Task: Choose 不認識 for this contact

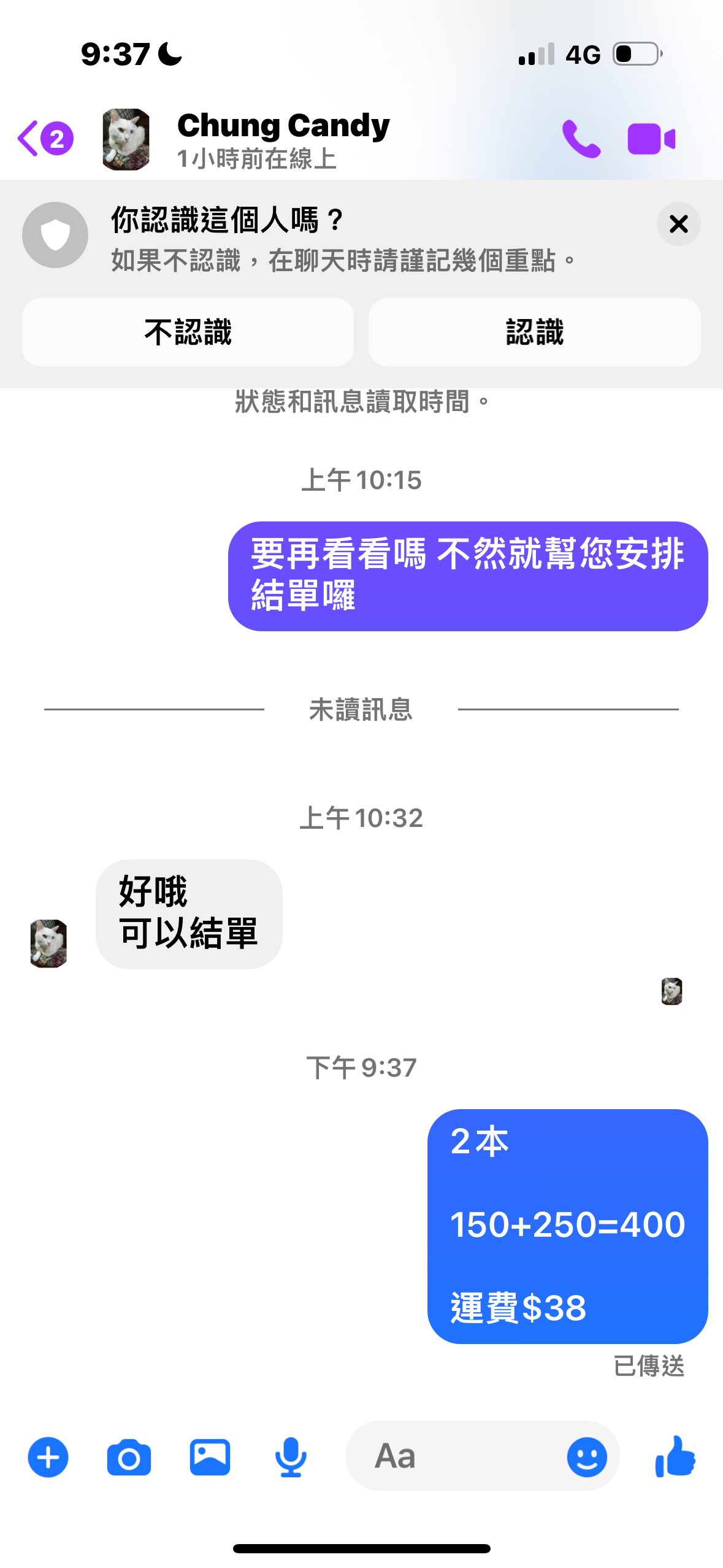Action: tap(188, 332)
